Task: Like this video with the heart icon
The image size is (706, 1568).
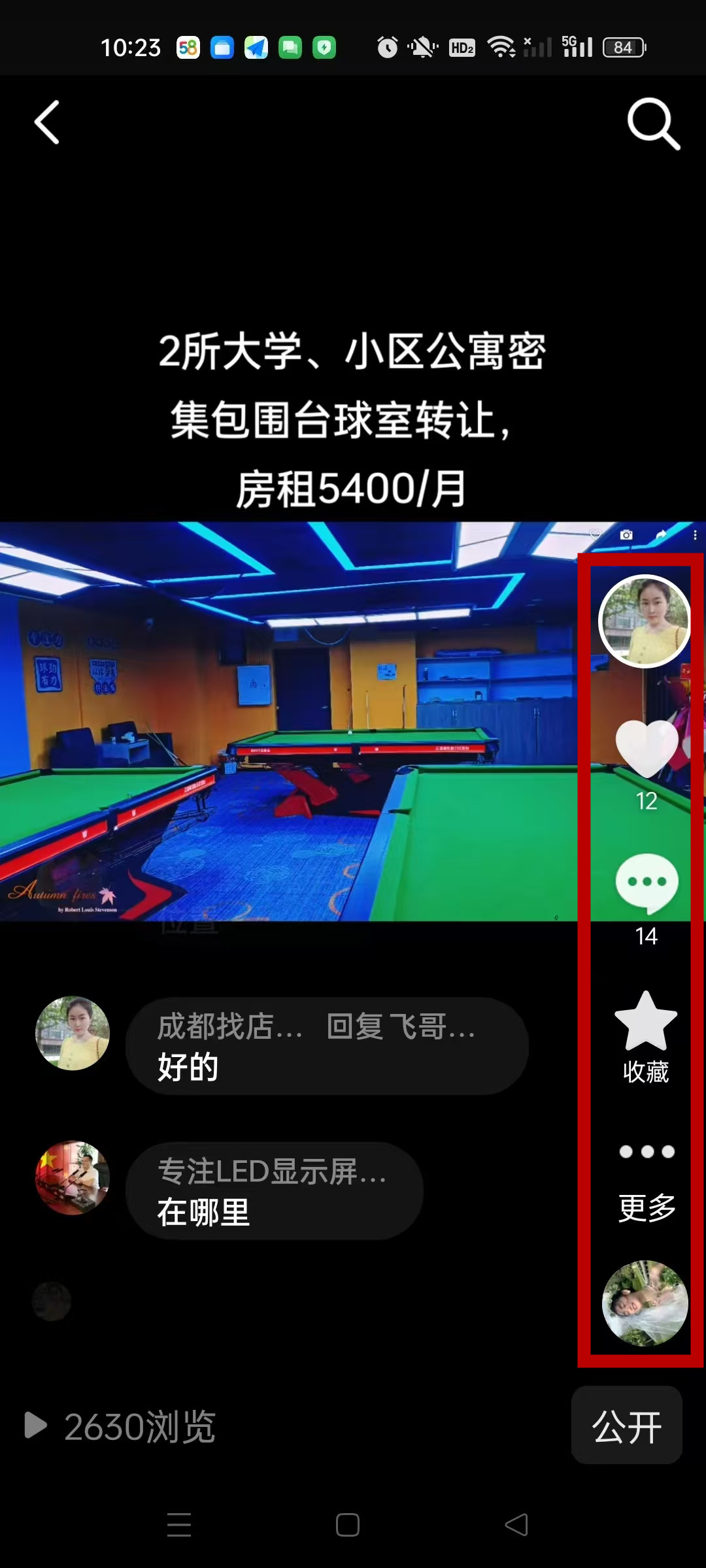Action: click(646, 749)
